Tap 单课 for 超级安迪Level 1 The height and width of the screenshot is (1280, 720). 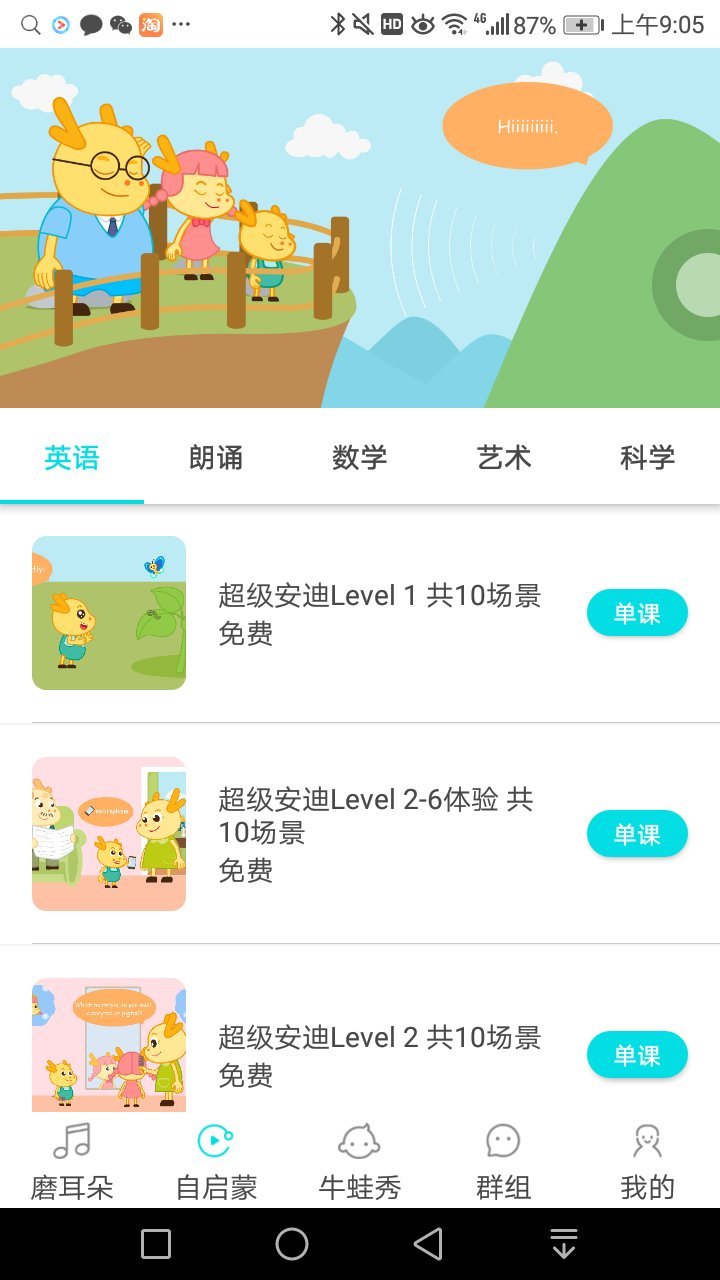tap(637, 613)
